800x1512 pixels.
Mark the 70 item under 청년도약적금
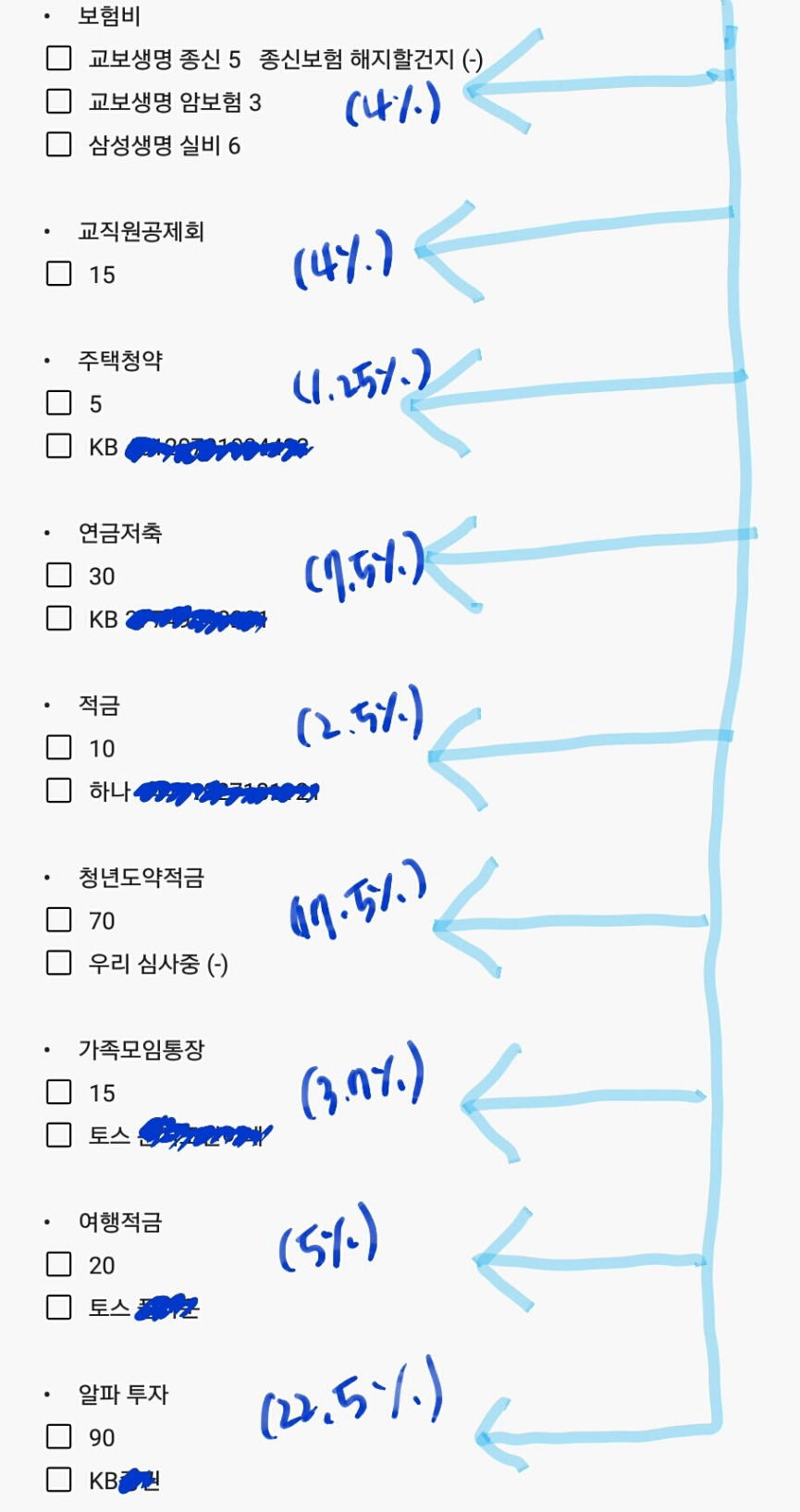tap(59, 920)
